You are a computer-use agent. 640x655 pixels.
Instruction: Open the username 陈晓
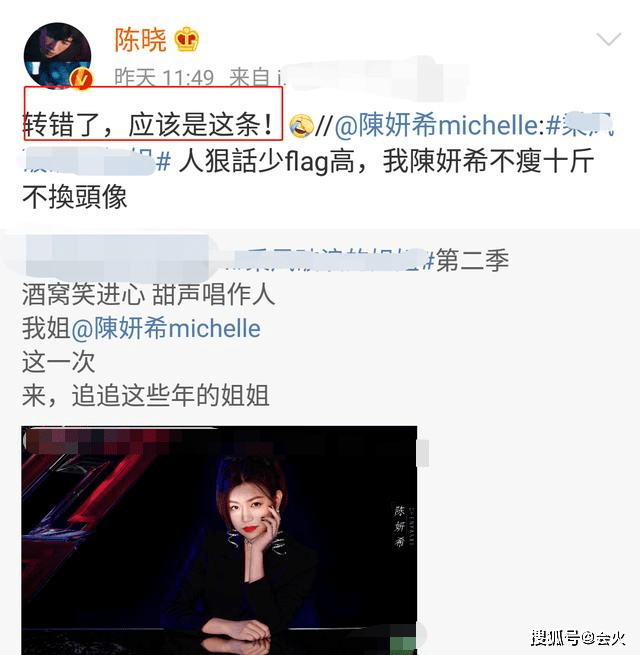(139, 39)
